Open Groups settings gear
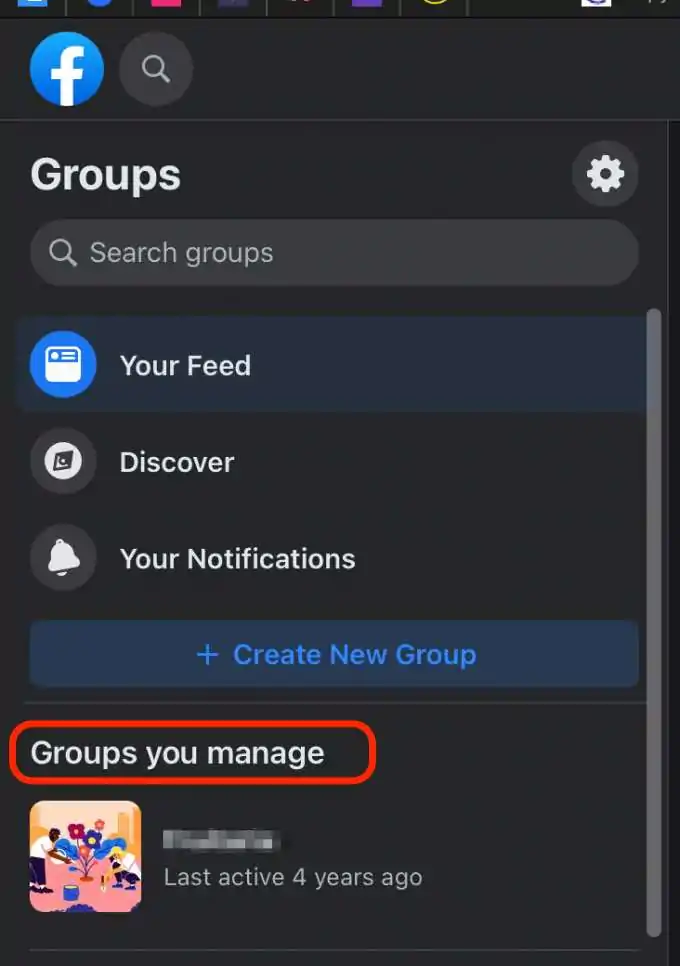 605,175
